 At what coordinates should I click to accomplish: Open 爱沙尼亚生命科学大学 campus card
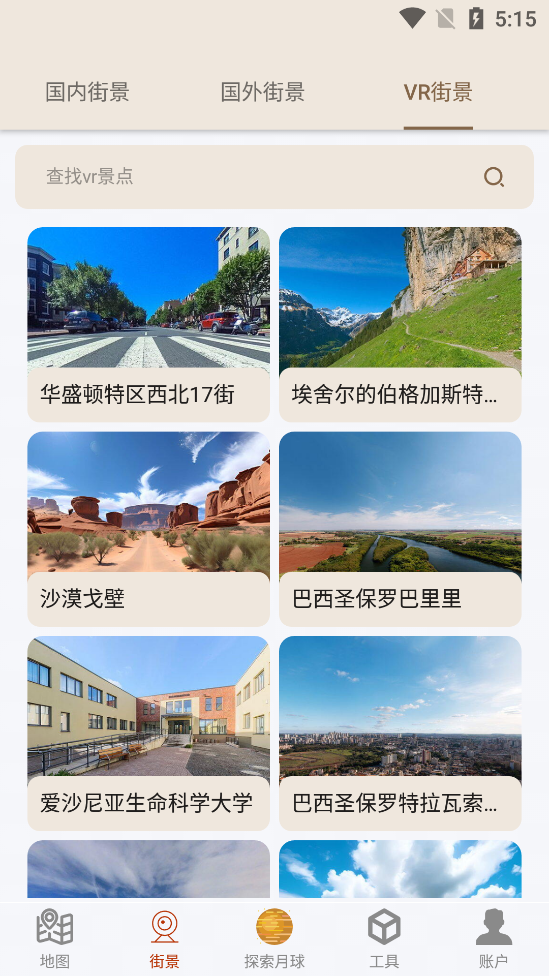coord(149,733)
